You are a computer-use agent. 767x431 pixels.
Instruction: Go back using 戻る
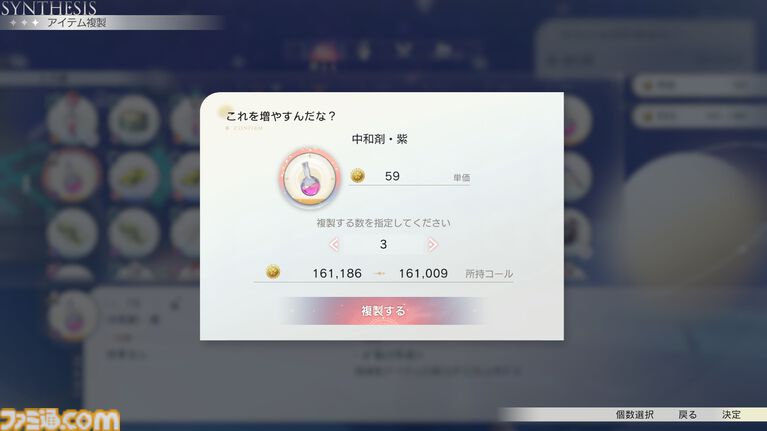(x=687, y=414)
